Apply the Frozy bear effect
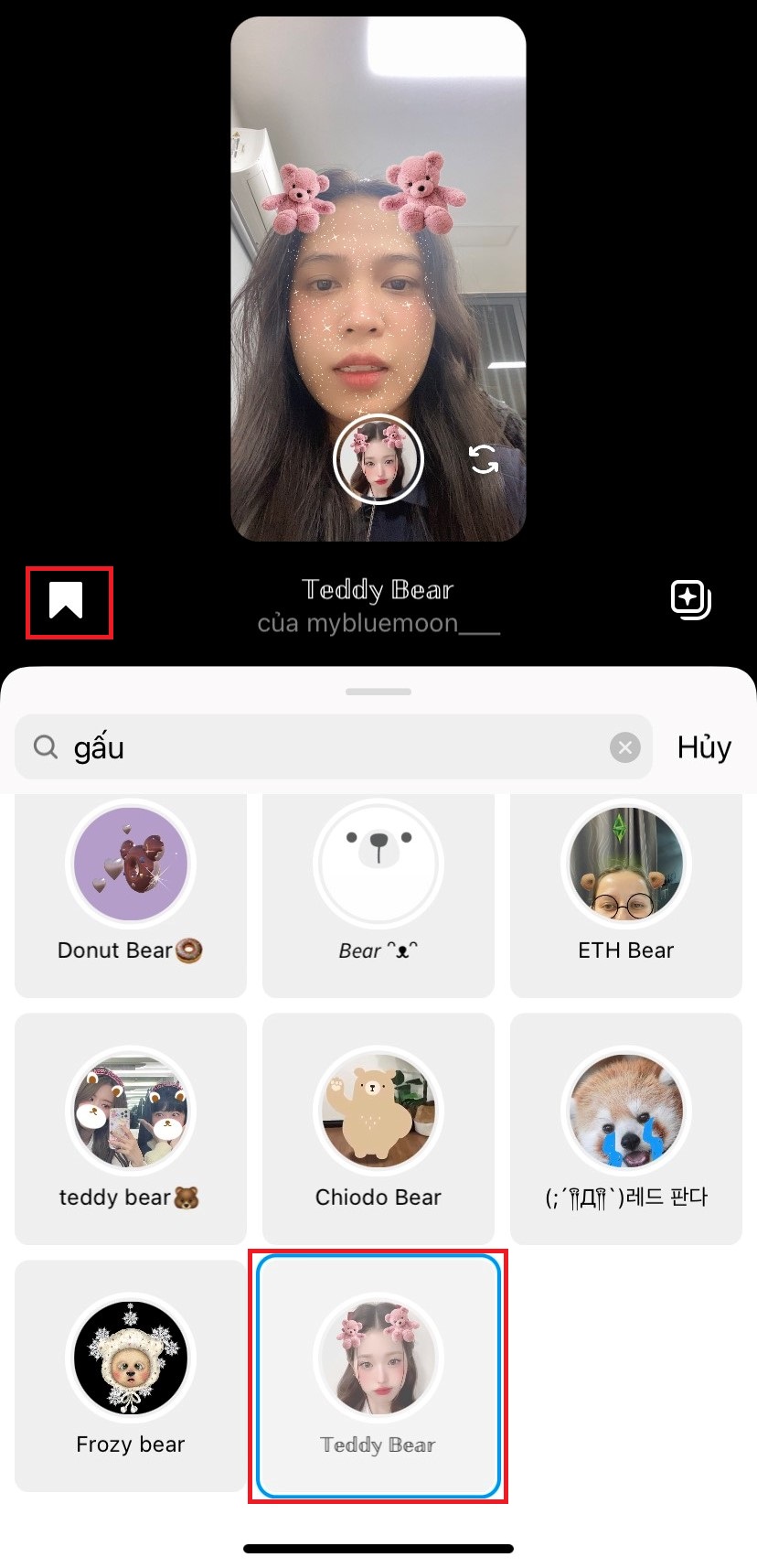757x1568 pixels. click(131, 1375)
